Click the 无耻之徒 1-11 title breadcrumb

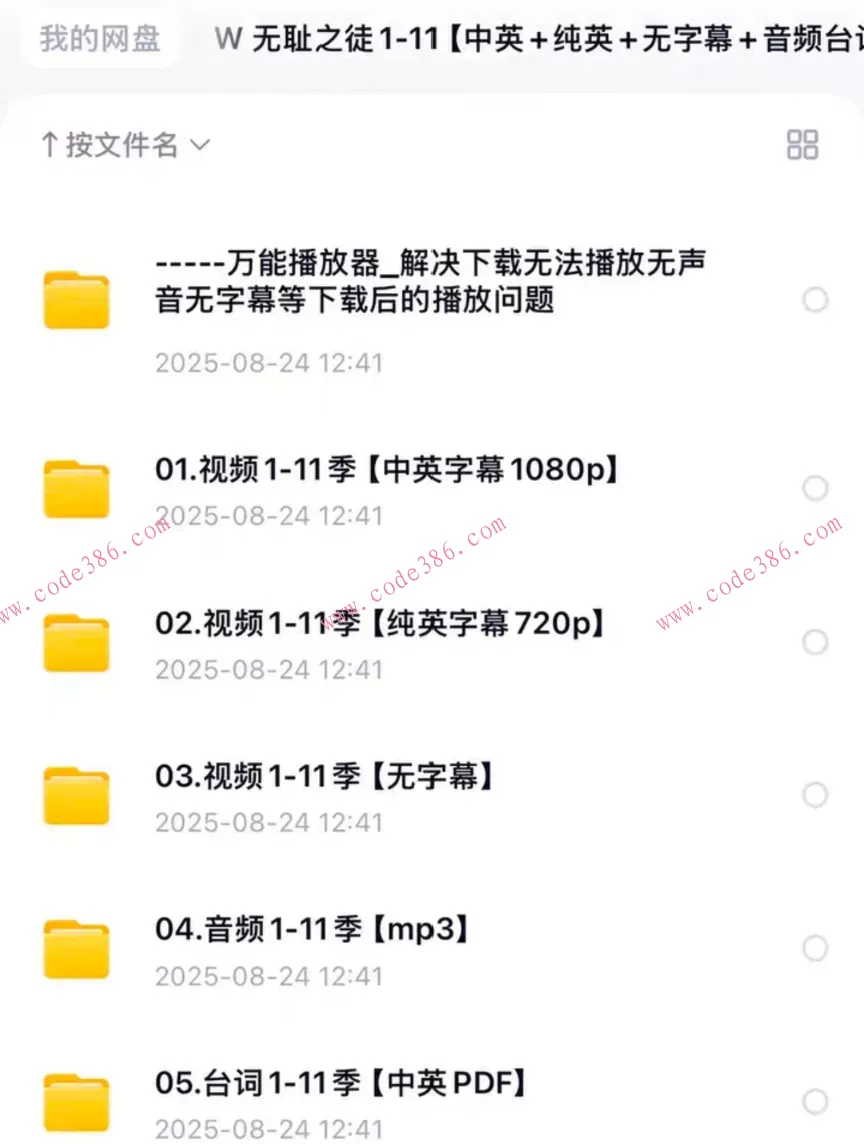click(530, 37)
